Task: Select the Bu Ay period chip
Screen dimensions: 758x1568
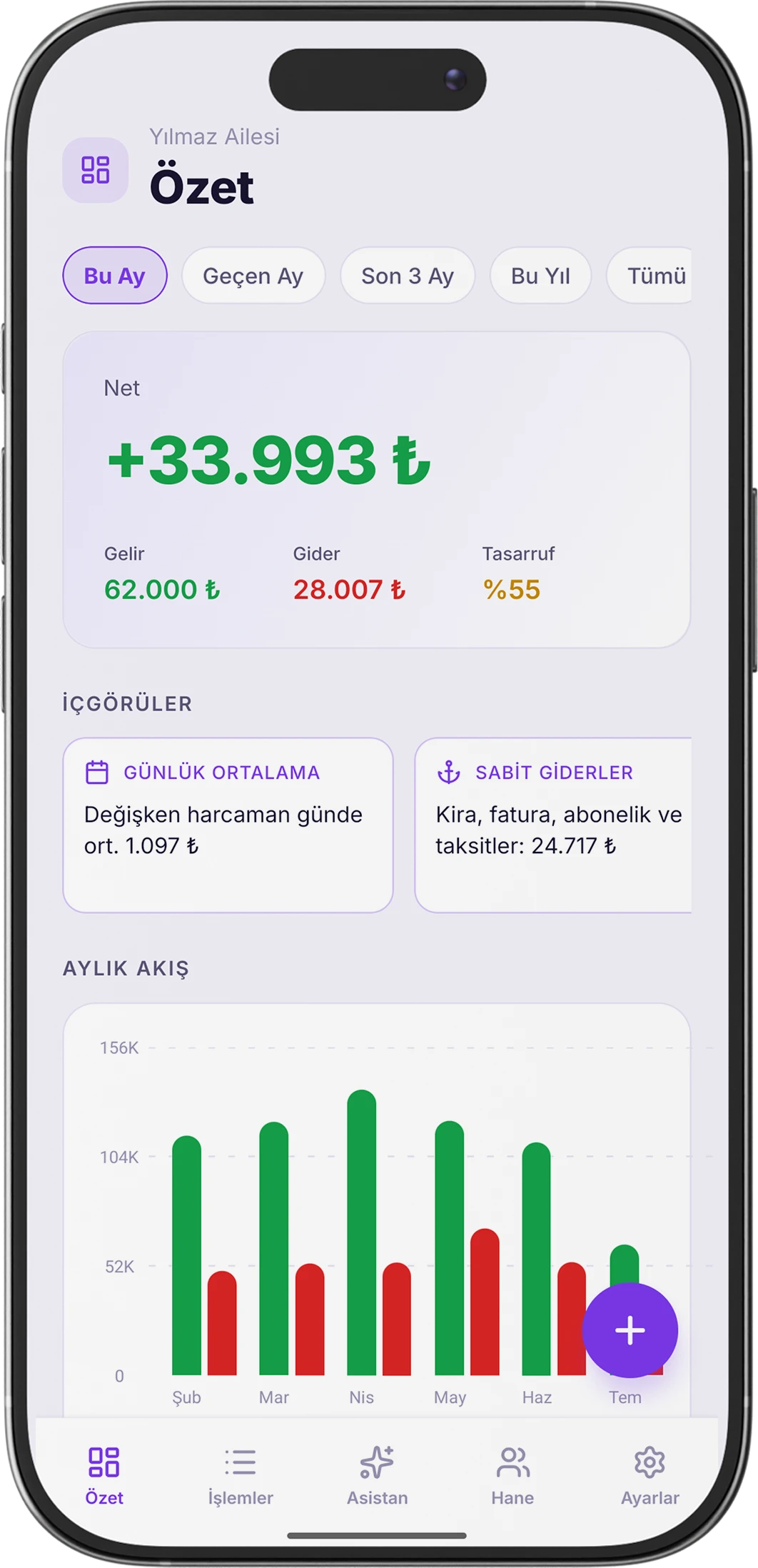Action: (115, 276)
